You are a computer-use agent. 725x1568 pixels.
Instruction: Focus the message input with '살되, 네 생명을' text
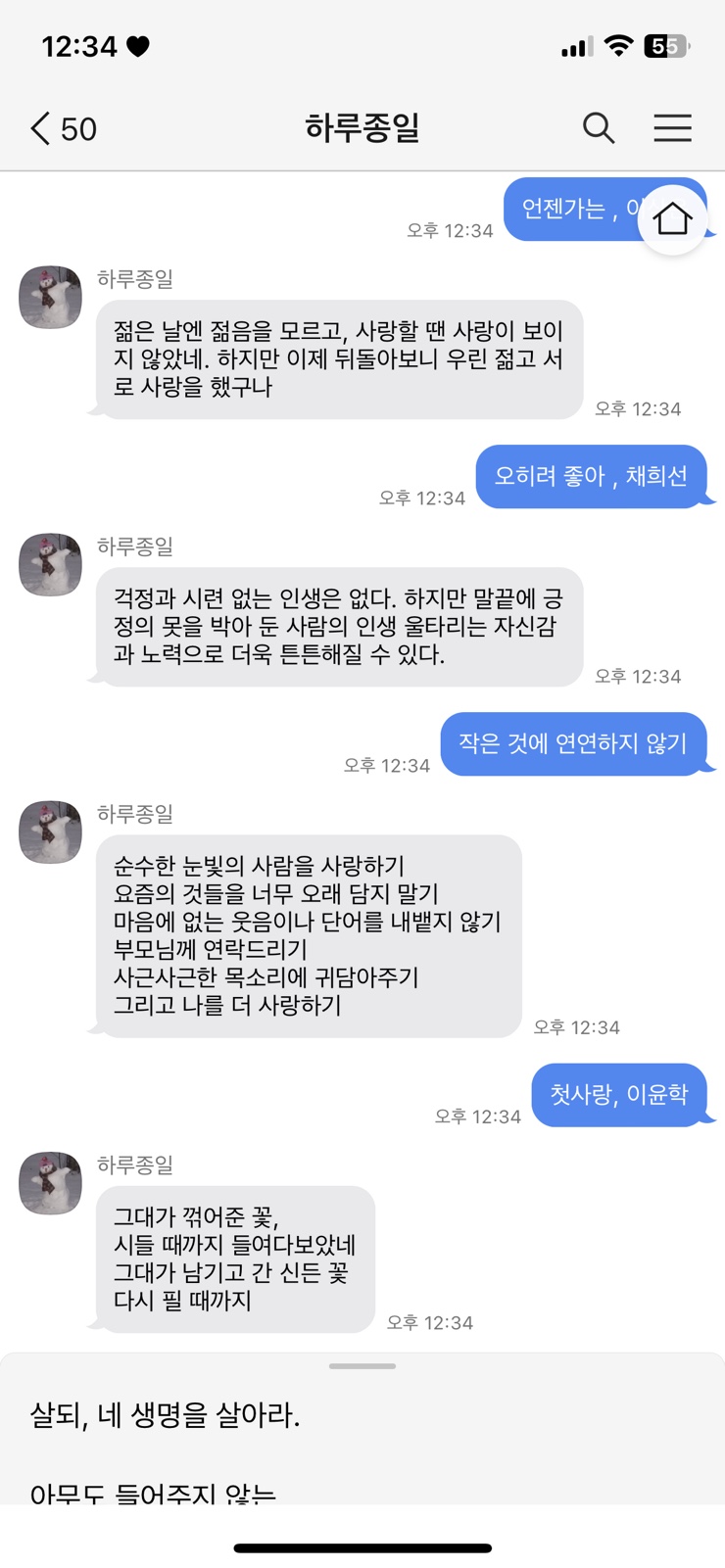[294, 1440]
